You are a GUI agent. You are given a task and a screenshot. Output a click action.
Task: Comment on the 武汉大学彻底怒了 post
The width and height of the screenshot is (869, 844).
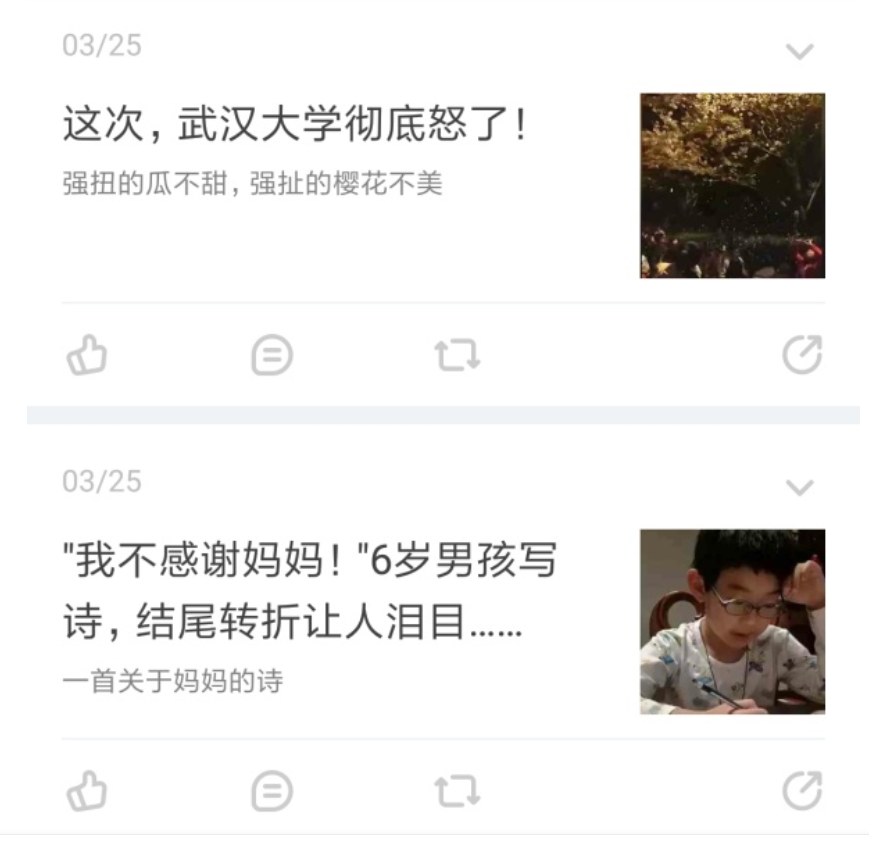point(271,355)
